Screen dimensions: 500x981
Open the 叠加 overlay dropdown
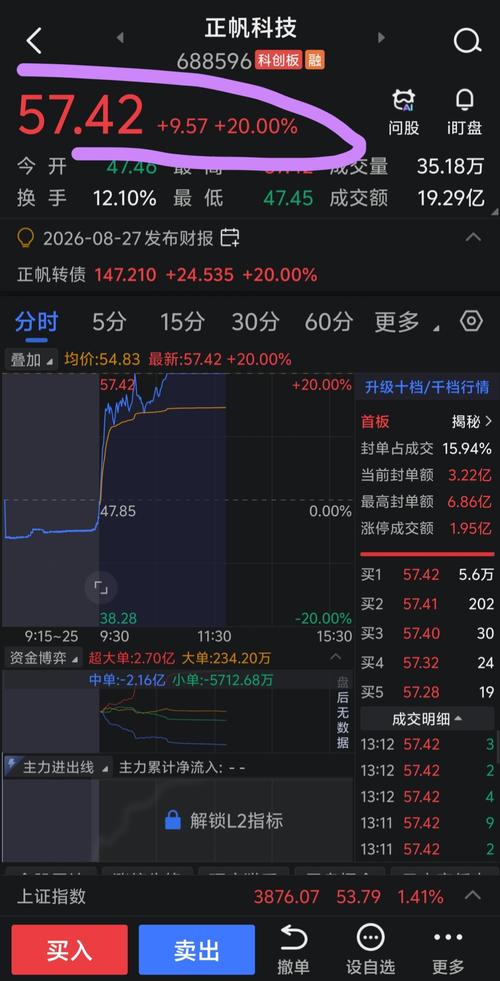[31, 359]
